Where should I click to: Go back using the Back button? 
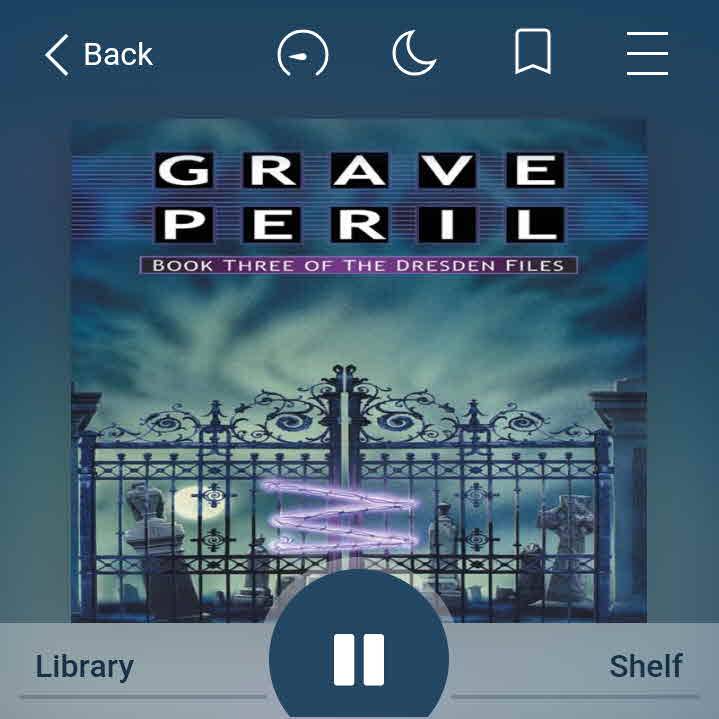(x=98, y=54)
